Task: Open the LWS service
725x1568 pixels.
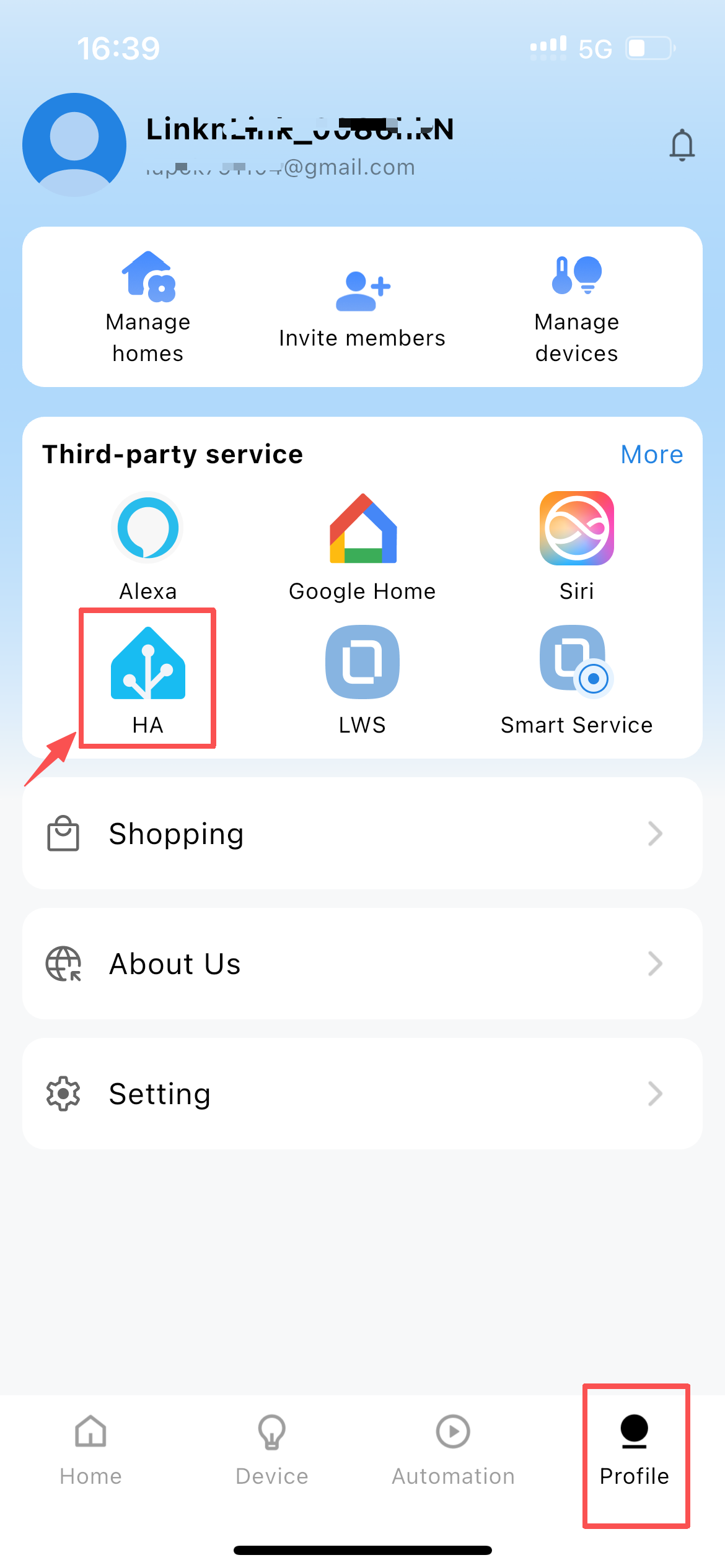Action: click(x=362, y=679)
